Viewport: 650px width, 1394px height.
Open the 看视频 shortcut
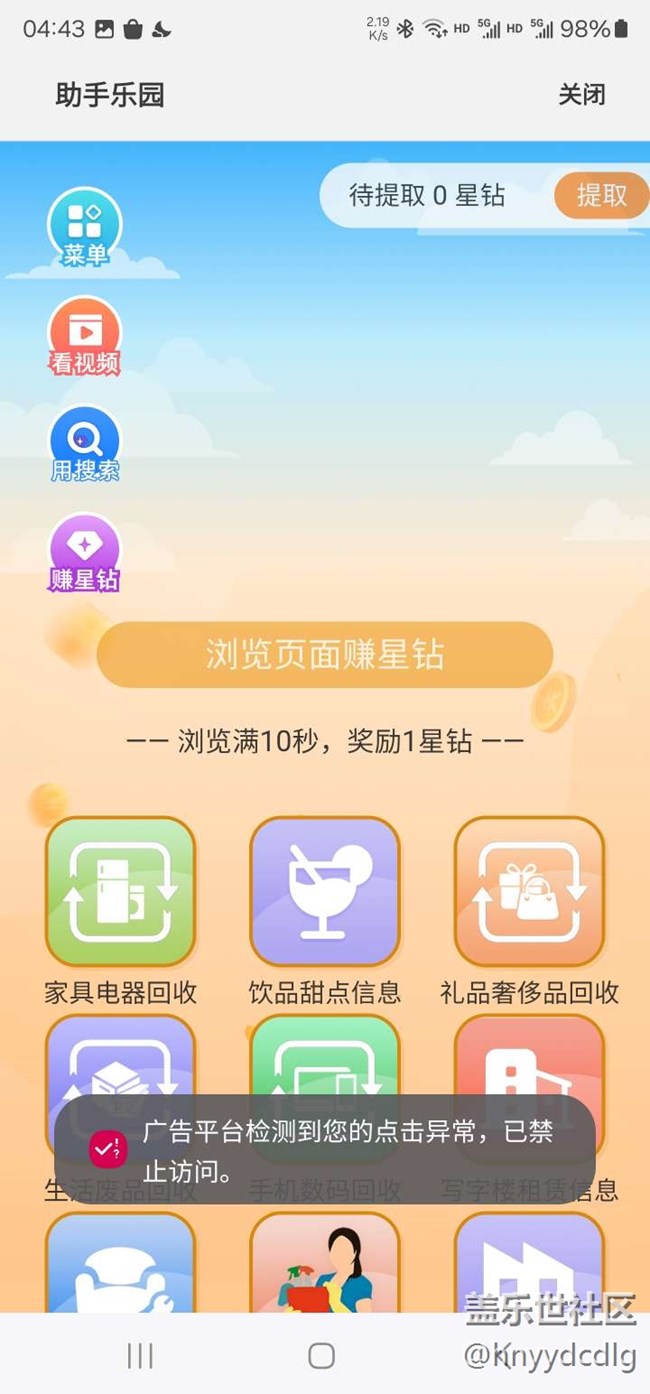pyautogui.click(x=85, y=336)
